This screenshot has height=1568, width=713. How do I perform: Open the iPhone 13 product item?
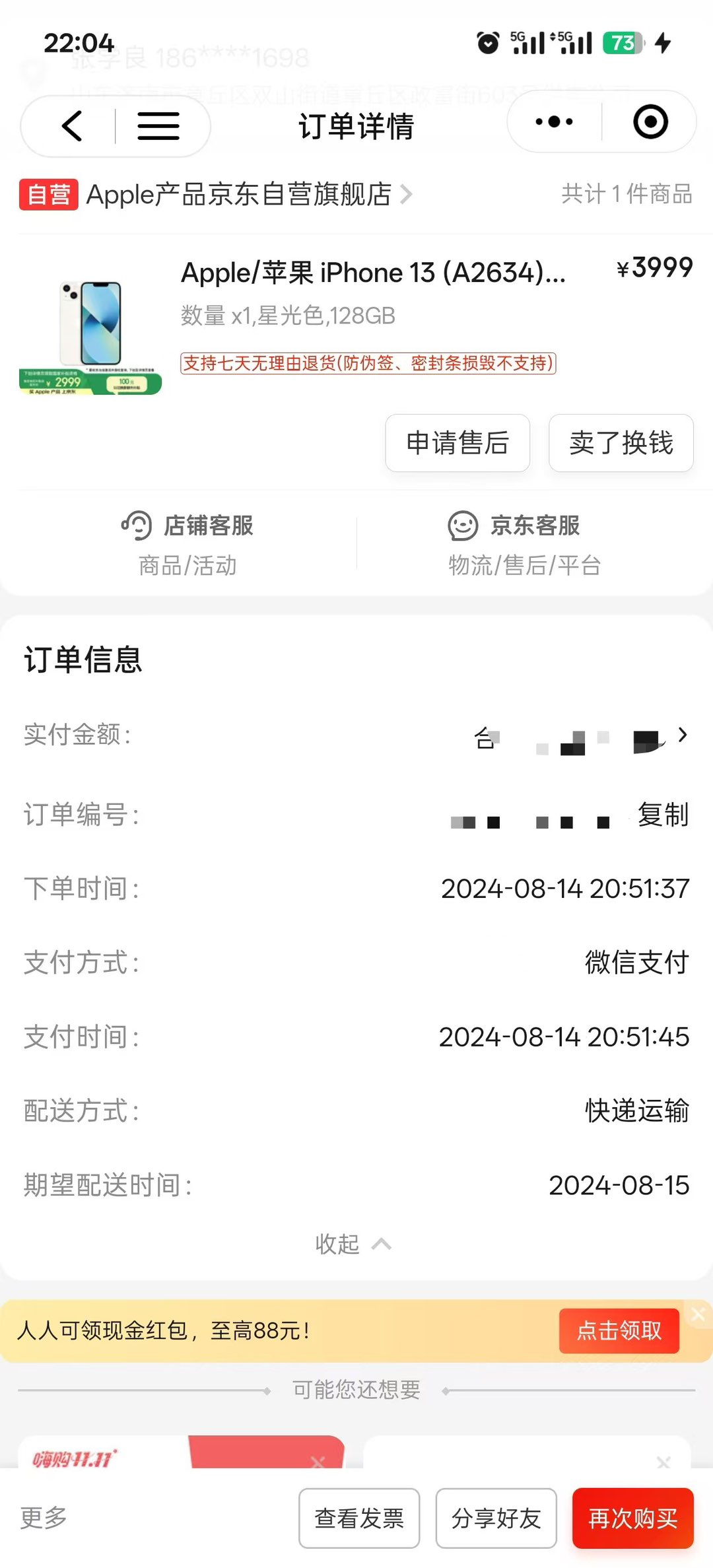373,273
